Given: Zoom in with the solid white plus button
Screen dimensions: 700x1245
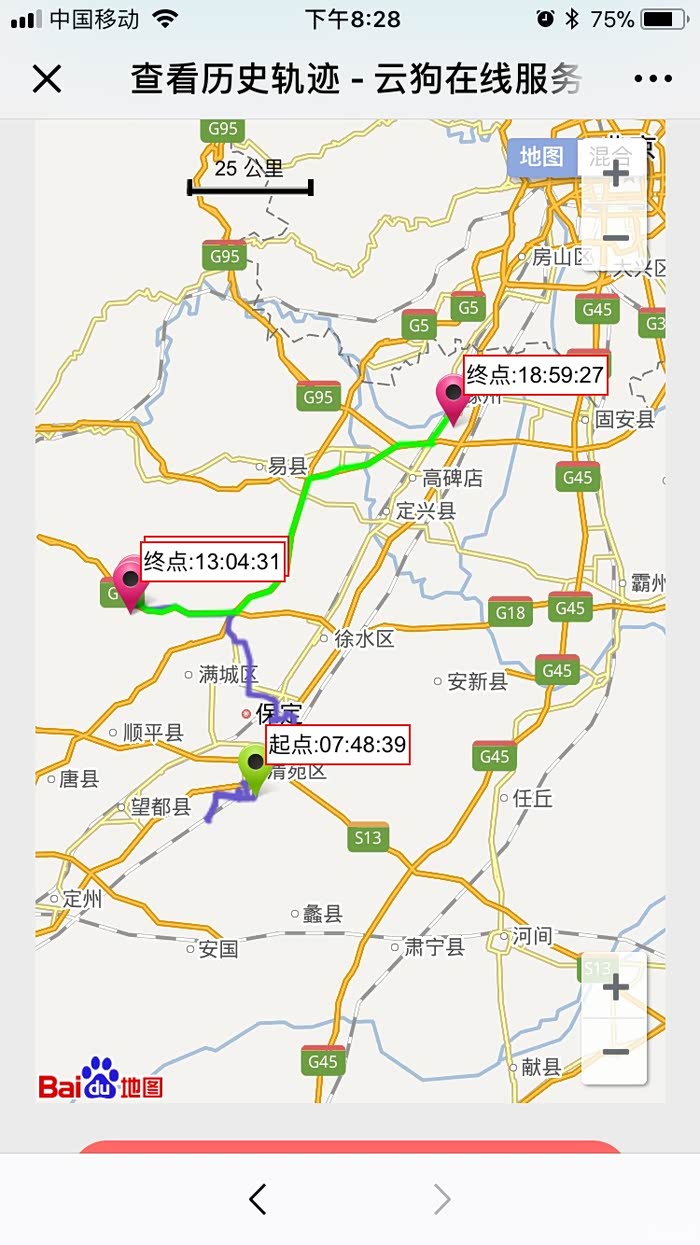Looking at the screenshot, I should pos(615,986).
